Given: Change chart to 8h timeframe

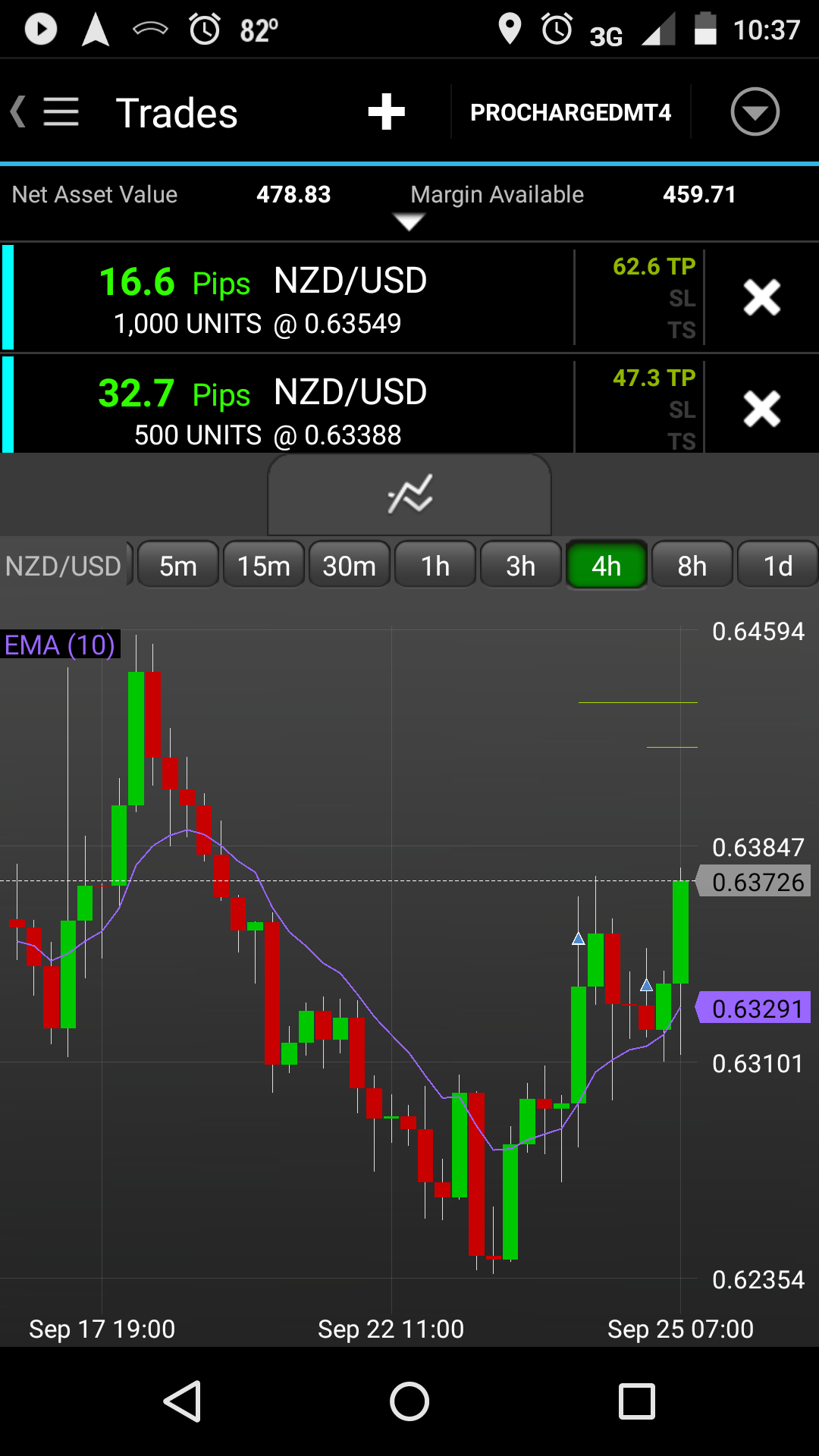Looking at the screenshot, I should [692, 566].
